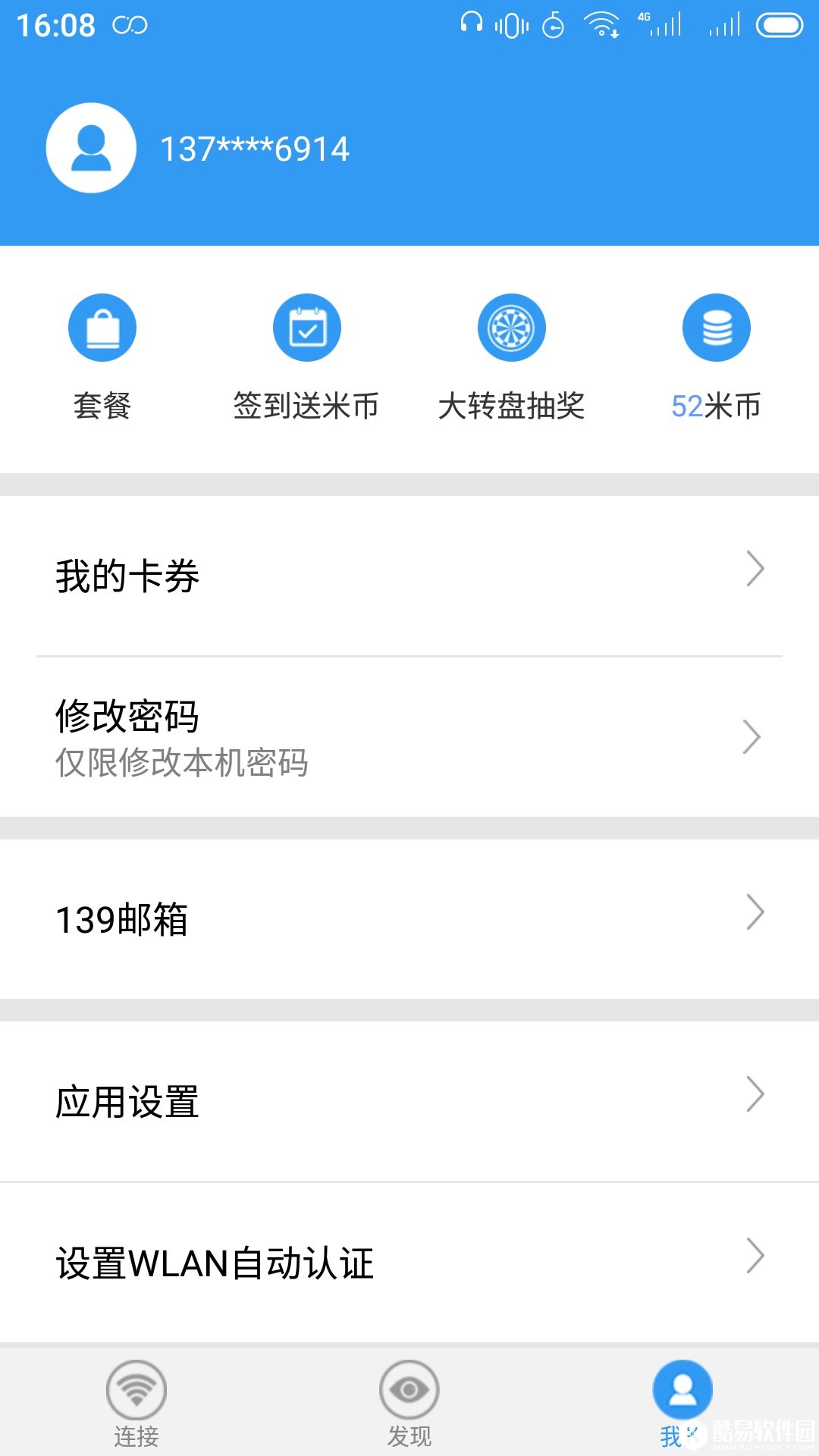Open the 大转盘抽奖 lucky wheel icon
The height and width of the screenshot is (1456, 819).
click(512, 327)
